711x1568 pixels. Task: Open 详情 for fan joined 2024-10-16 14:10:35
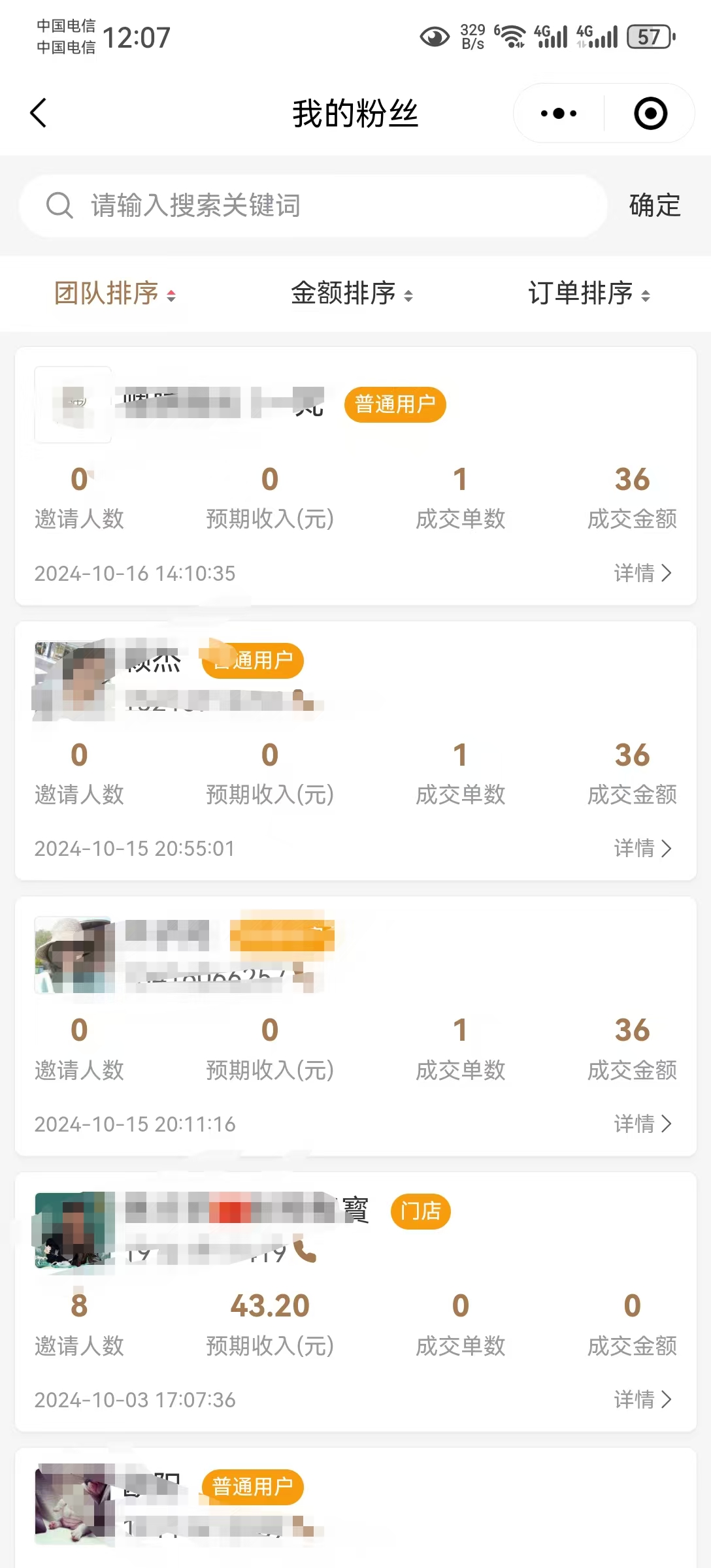click(x=642, y=573)
